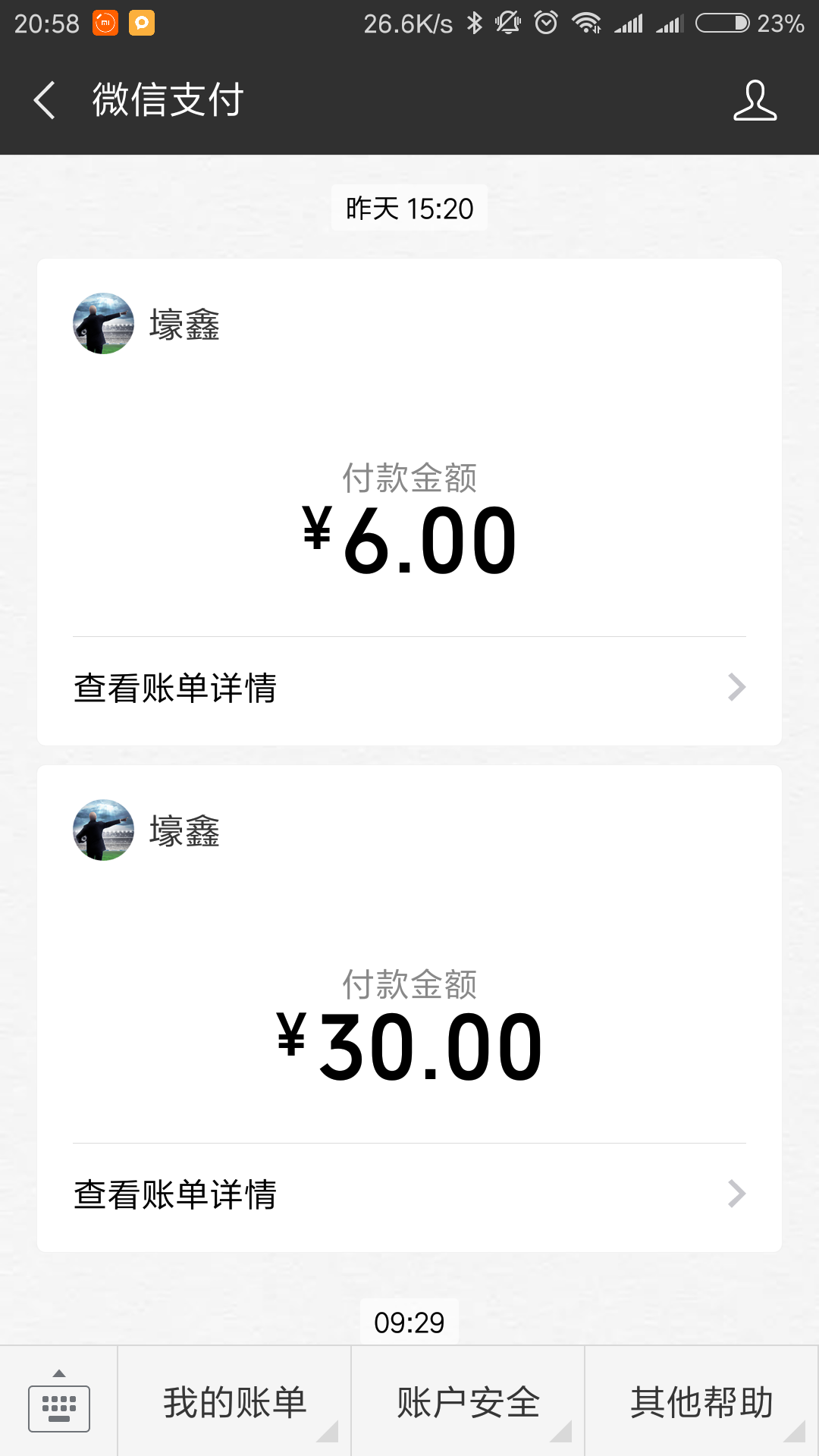The image size is (819, 1456).
Task: Open 其他帮助 menu
Action: [702, 1402]
